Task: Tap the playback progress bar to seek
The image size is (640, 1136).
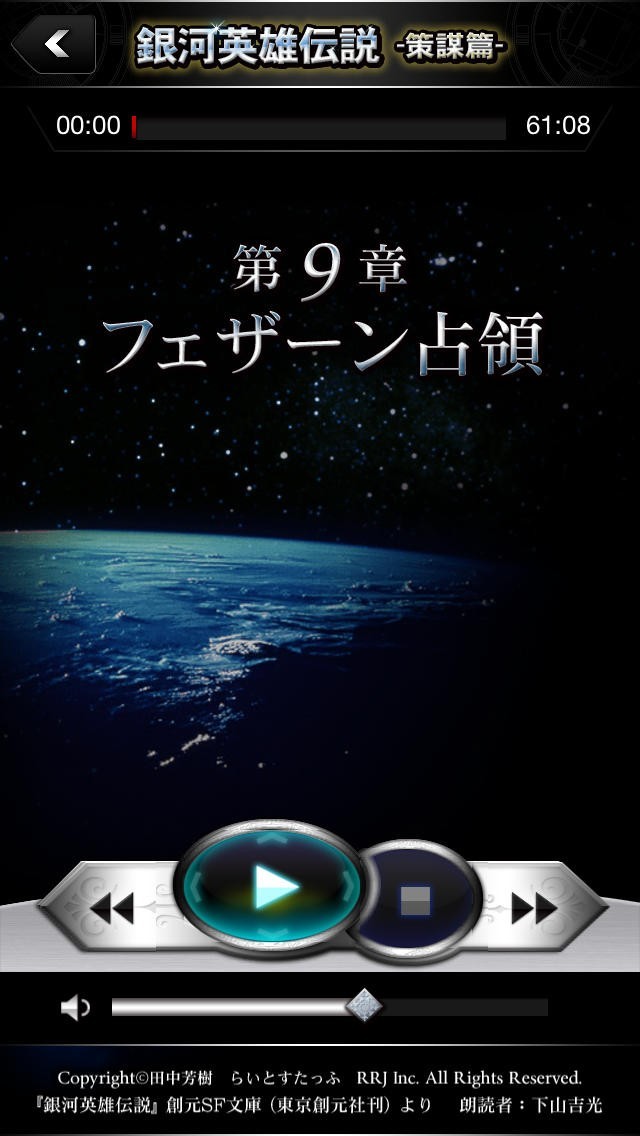Action: [x=319, y=127]
